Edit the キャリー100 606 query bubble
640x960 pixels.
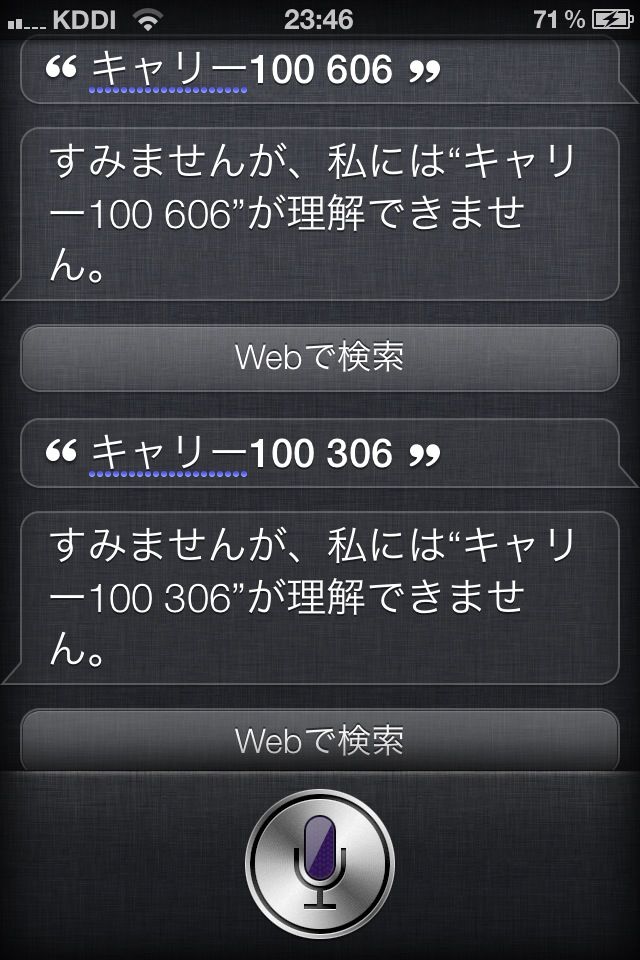[320, 70]
